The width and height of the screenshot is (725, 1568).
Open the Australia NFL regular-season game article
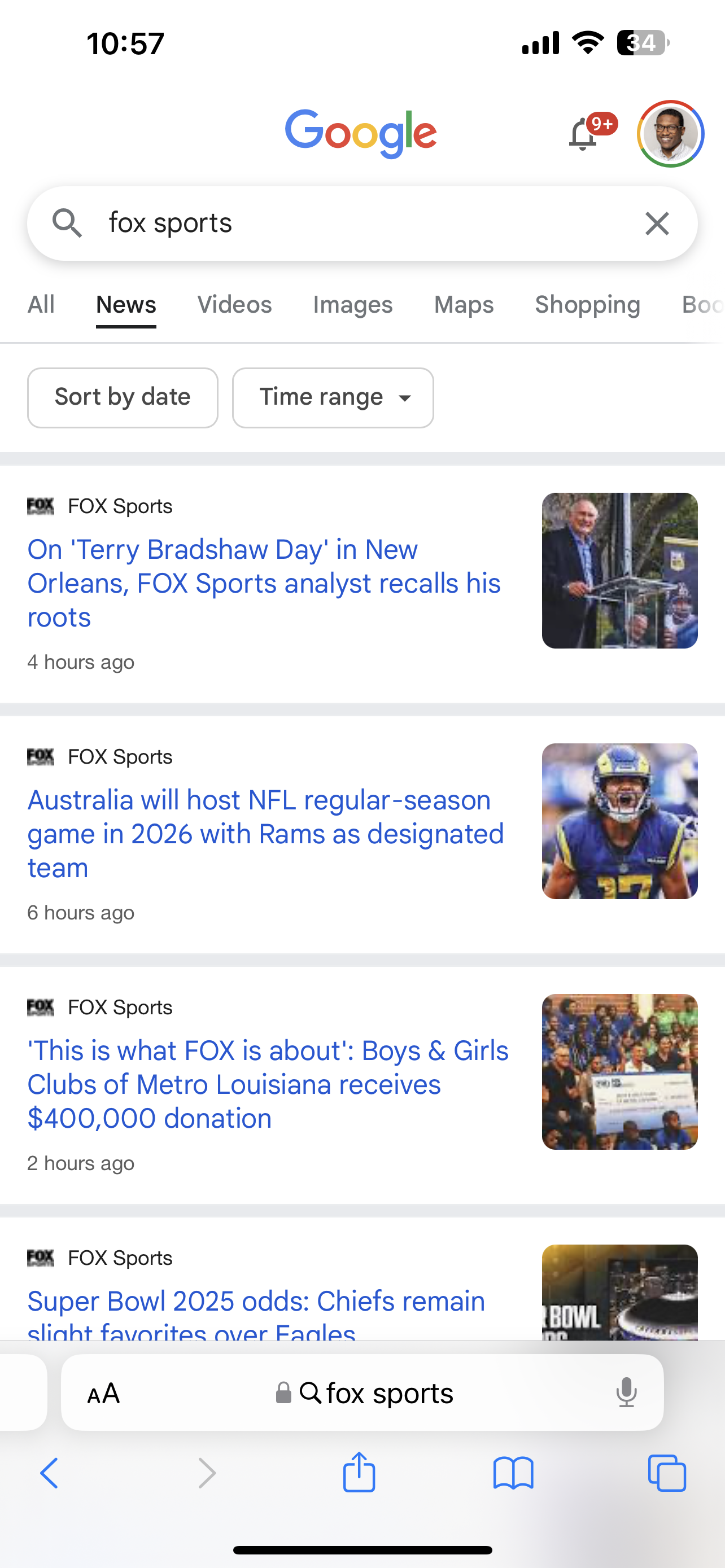265,833
